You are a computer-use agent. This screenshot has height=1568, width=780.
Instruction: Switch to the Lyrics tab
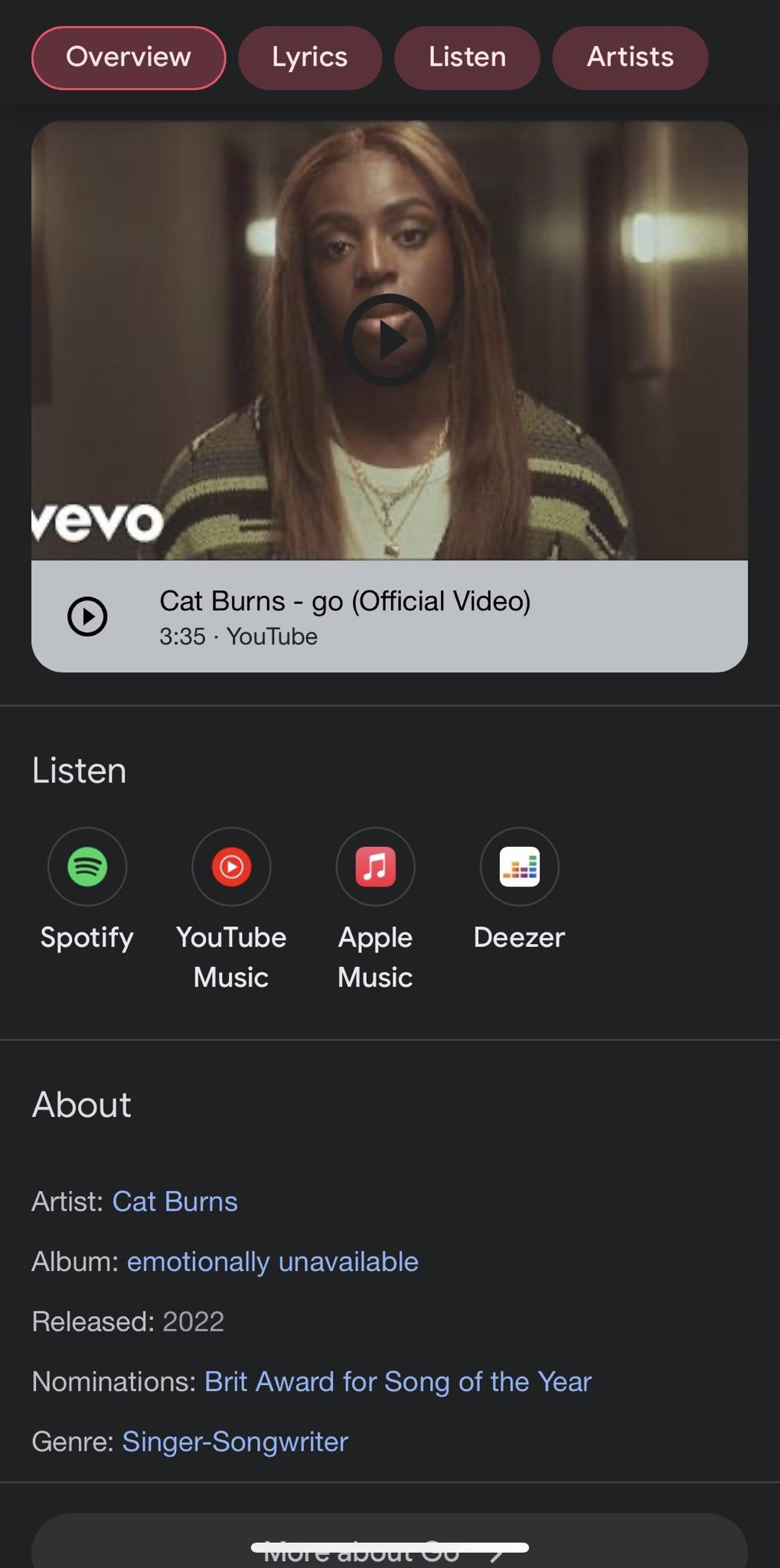coord(308,57)
